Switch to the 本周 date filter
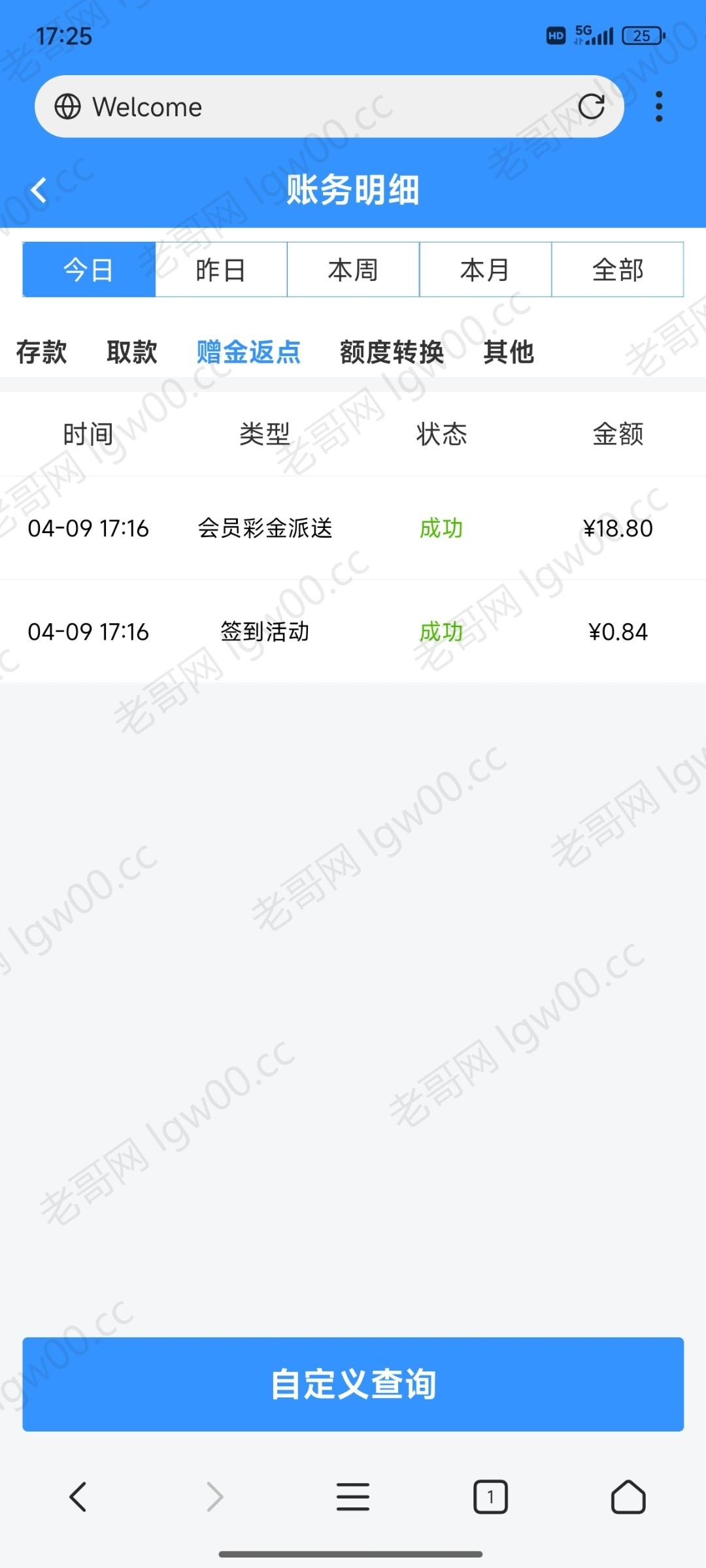 [353, 270]
